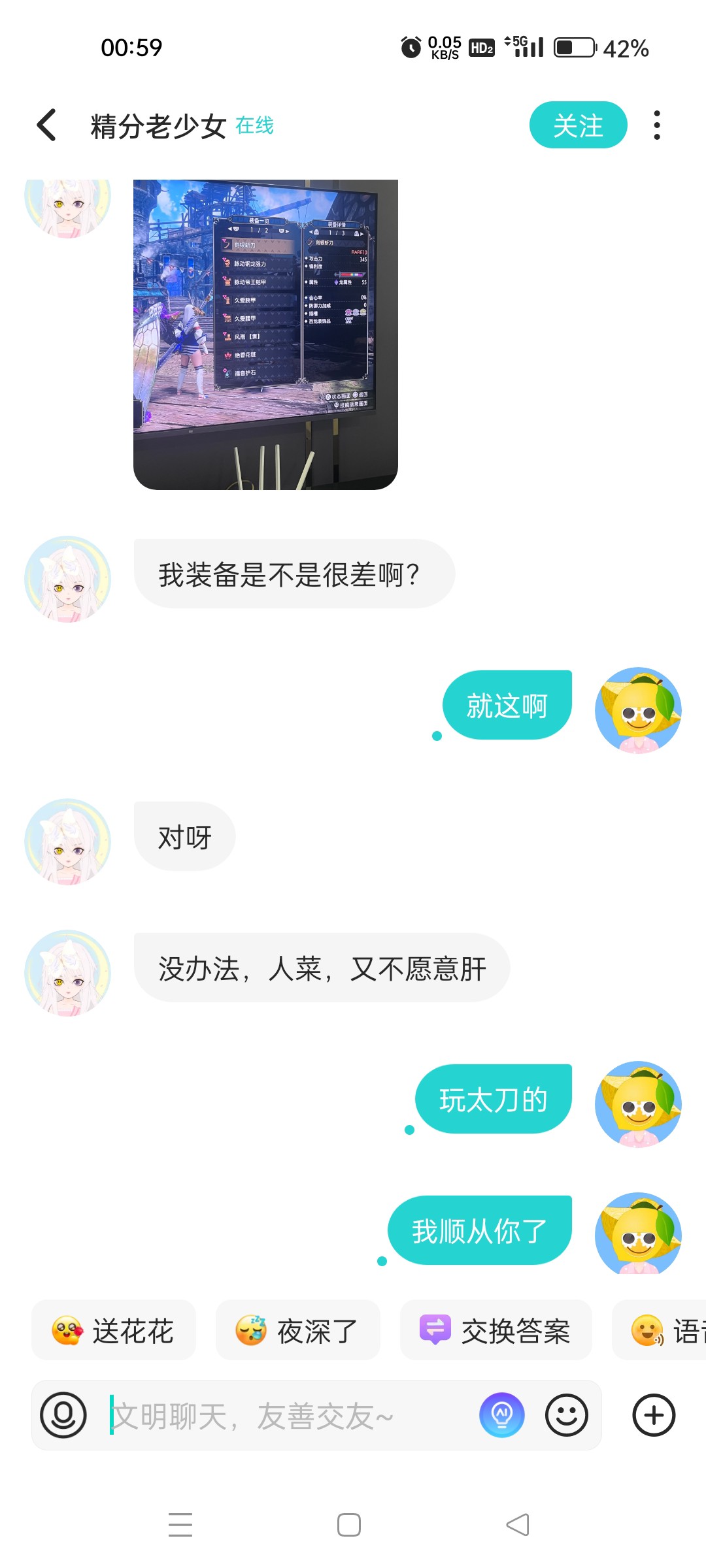Open the emoji picker
The image size is (706, 1568).
(567, 1415)
